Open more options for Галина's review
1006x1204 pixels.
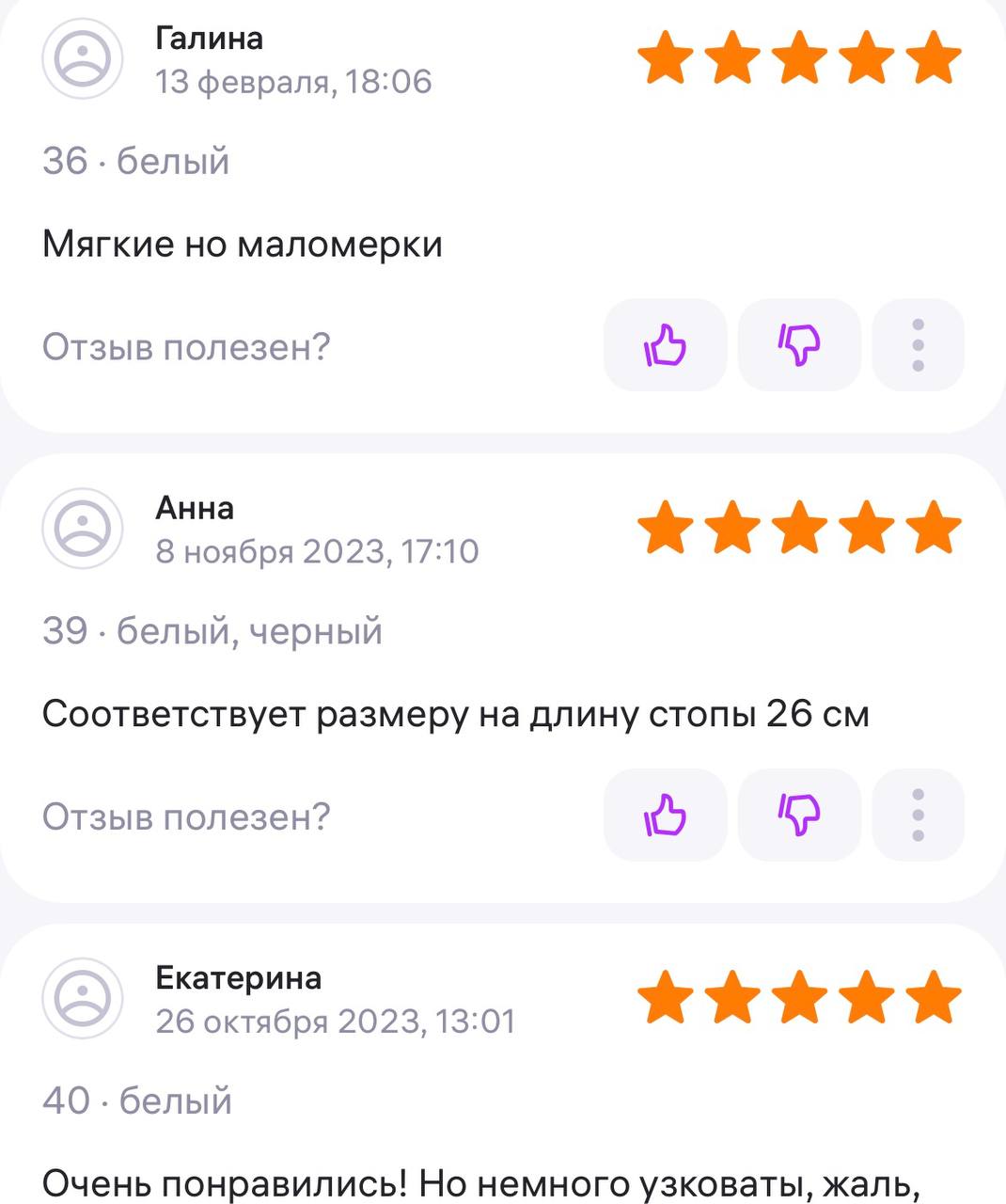918,345
